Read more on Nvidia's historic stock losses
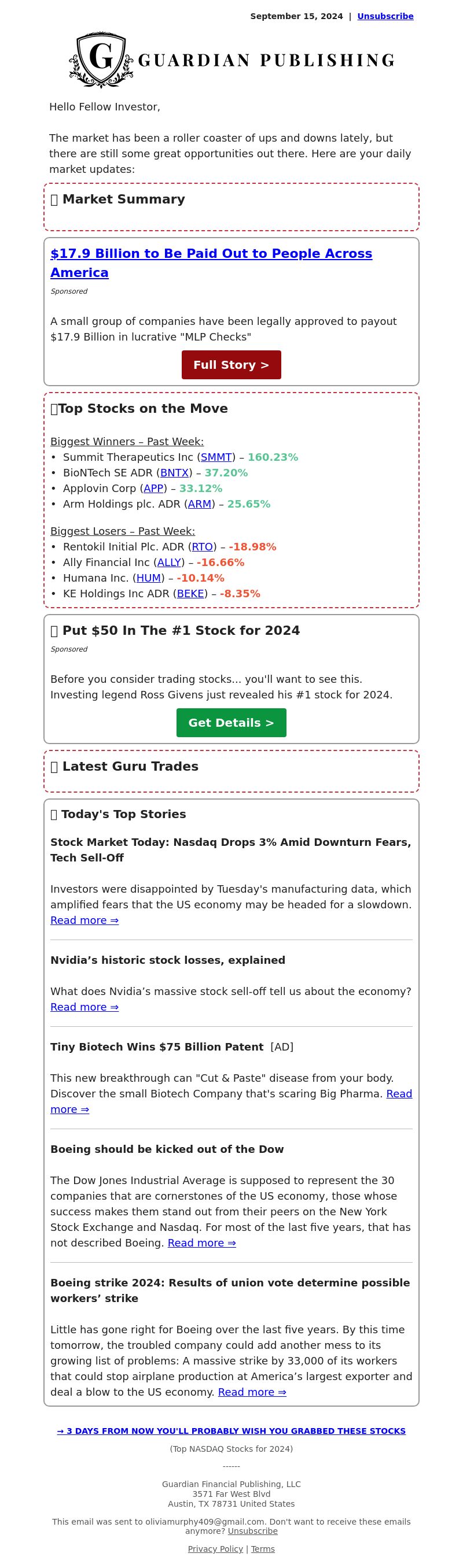 point(84,1007)
